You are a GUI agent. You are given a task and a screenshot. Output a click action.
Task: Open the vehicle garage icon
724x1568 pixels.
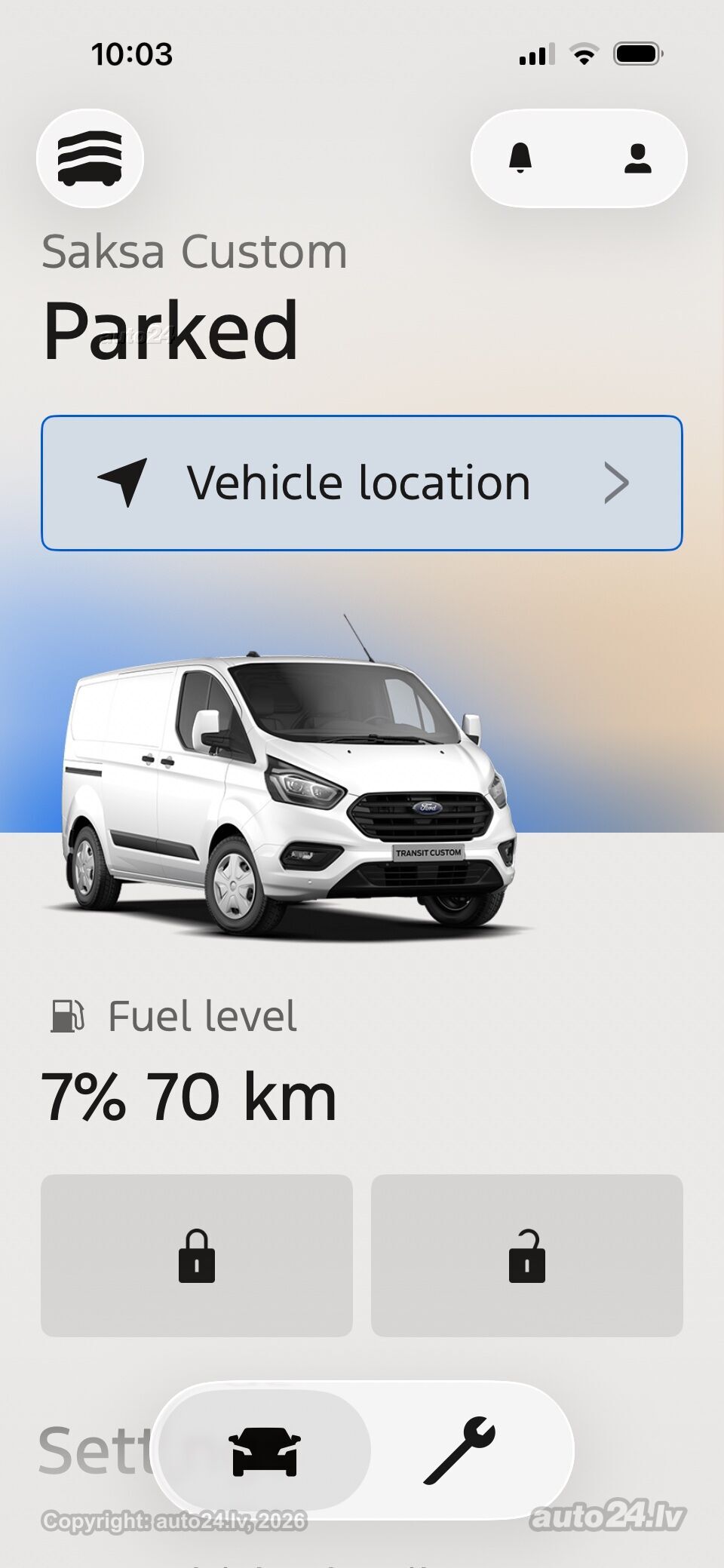click(90, 158)
